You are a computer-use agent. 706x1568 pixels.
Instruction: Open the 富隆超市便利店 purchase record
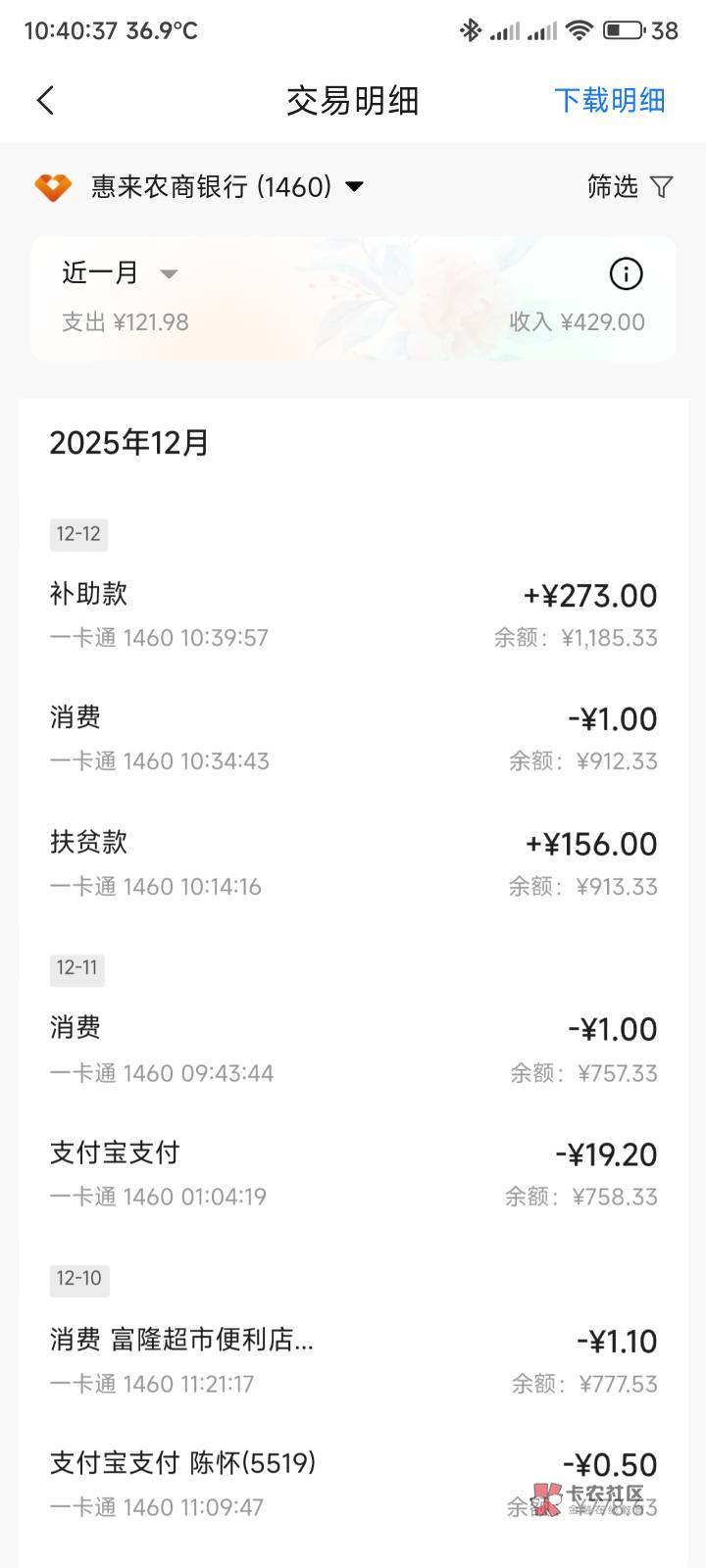pyautogui.click(x=353, y=1360)
